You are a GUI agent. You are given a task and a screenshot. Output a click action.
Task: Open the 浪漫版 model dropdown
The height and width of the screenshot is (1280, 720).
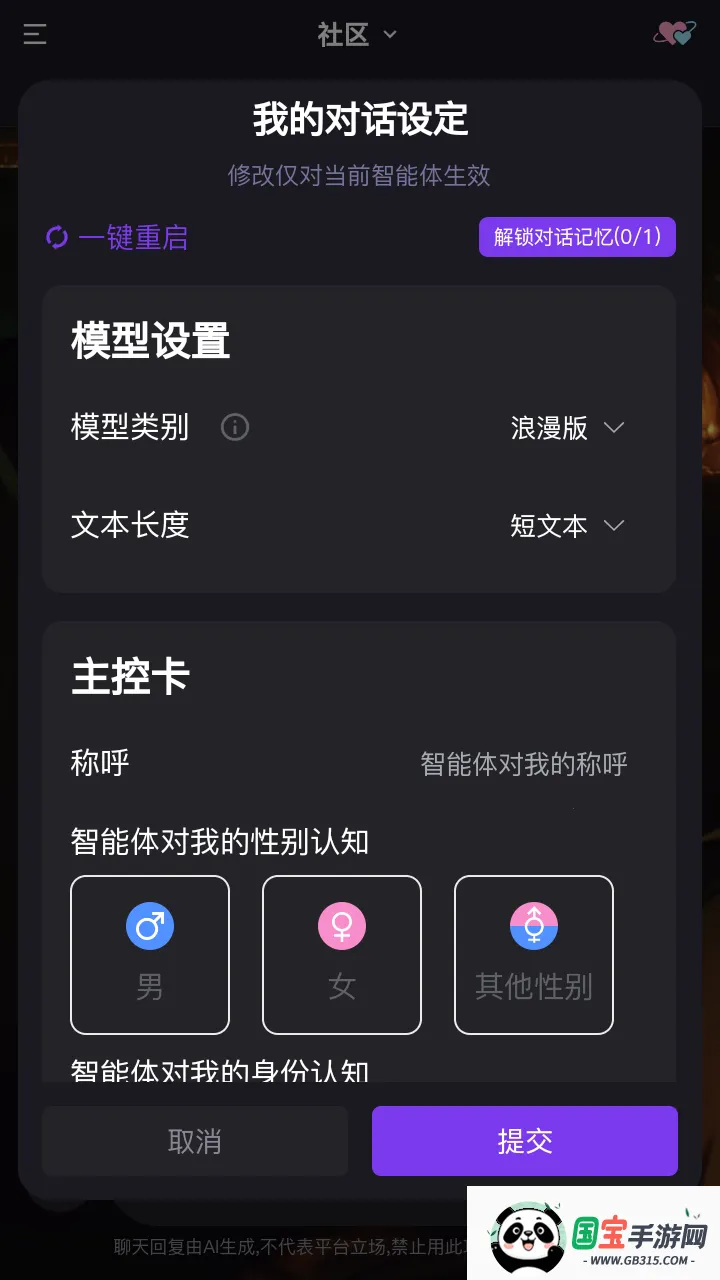568,427
